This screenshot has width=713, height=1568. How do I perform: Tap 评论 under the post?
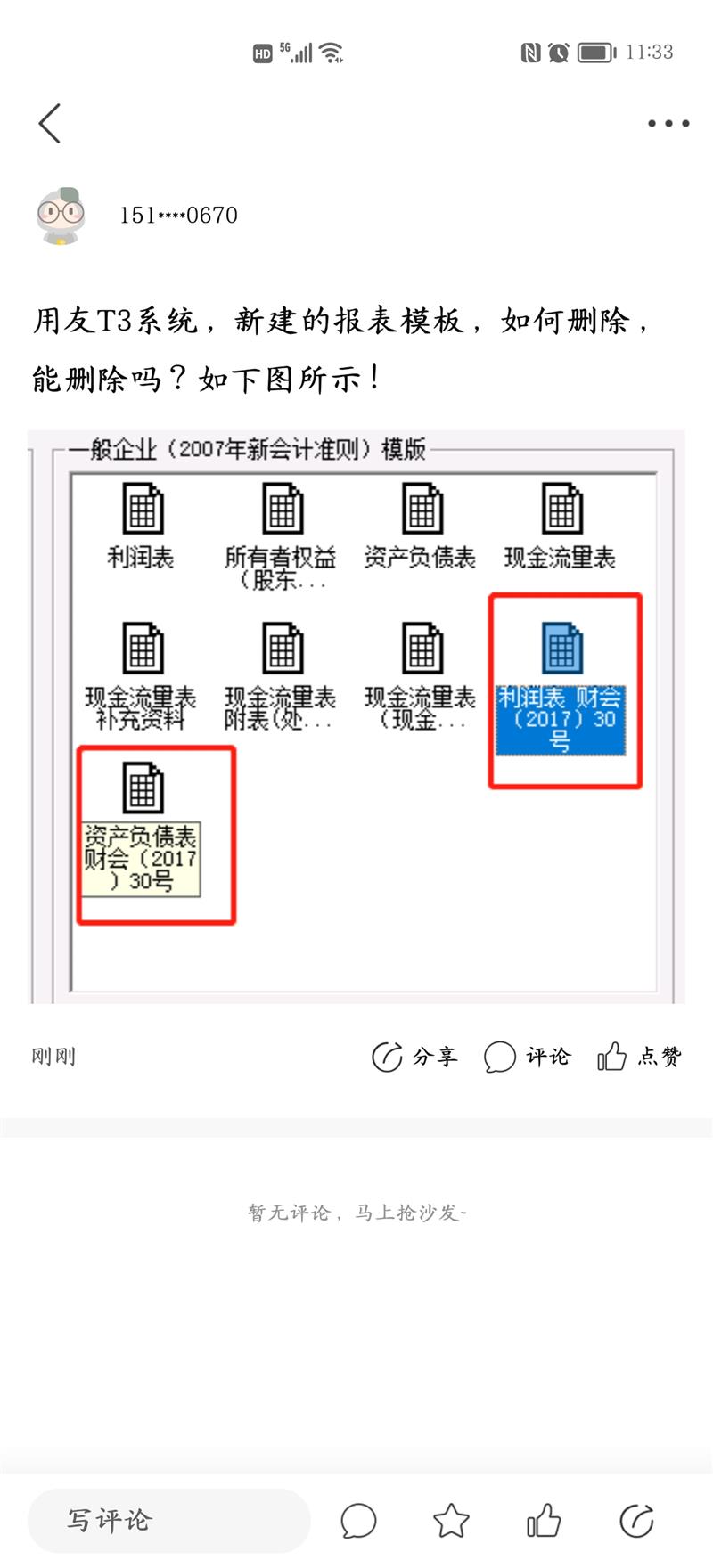[x=527, y=1057]
